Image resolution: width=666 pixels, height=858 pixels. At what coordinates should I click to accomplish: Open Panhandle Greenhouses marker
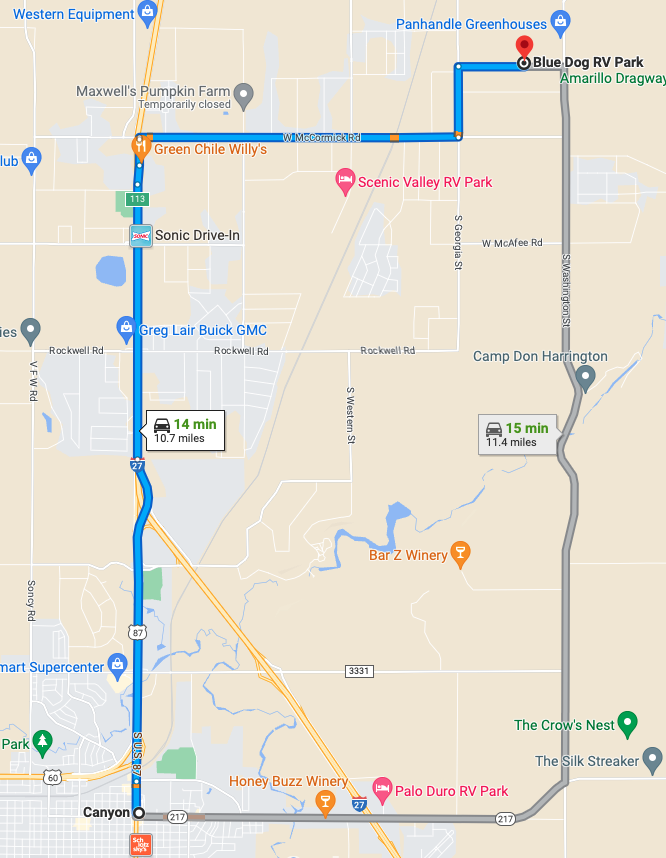[x=561, y=23]
